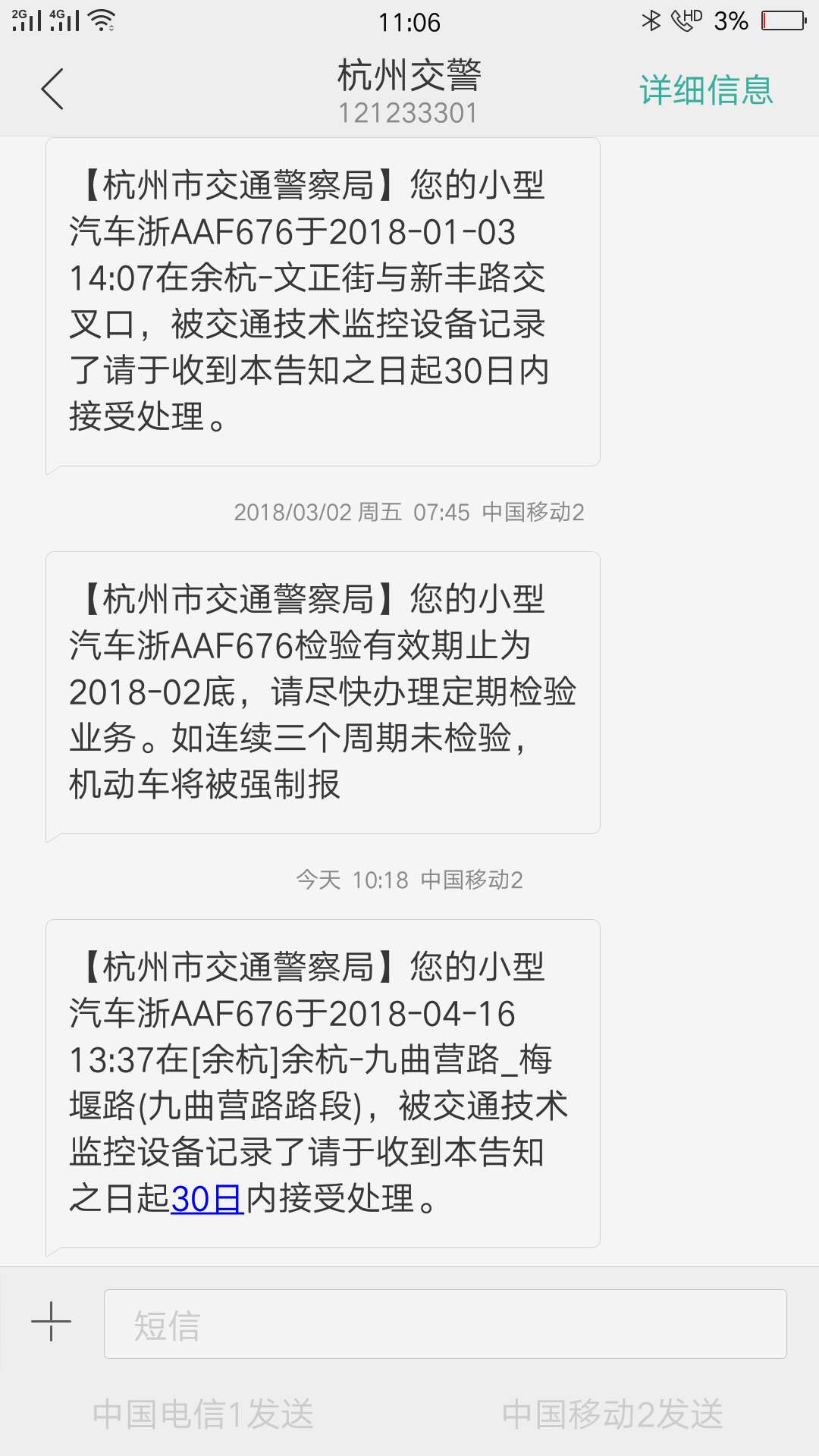
Task: Focus the 短信 text input field
Action: [445, 1324]
